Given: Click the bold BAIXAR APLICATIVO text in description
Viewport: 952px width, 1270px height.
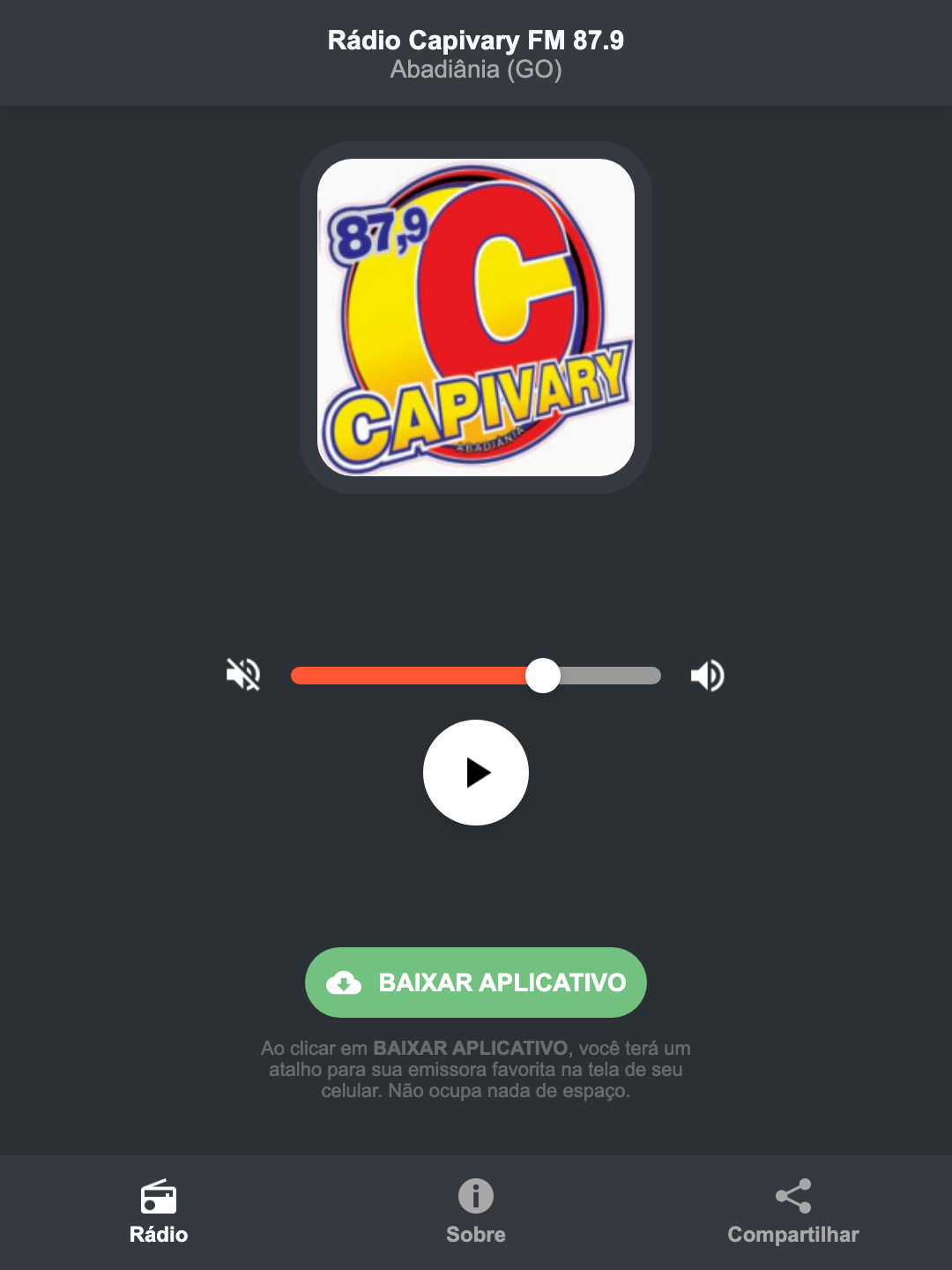Looking at the screenshot, I should click(470, 1049).
